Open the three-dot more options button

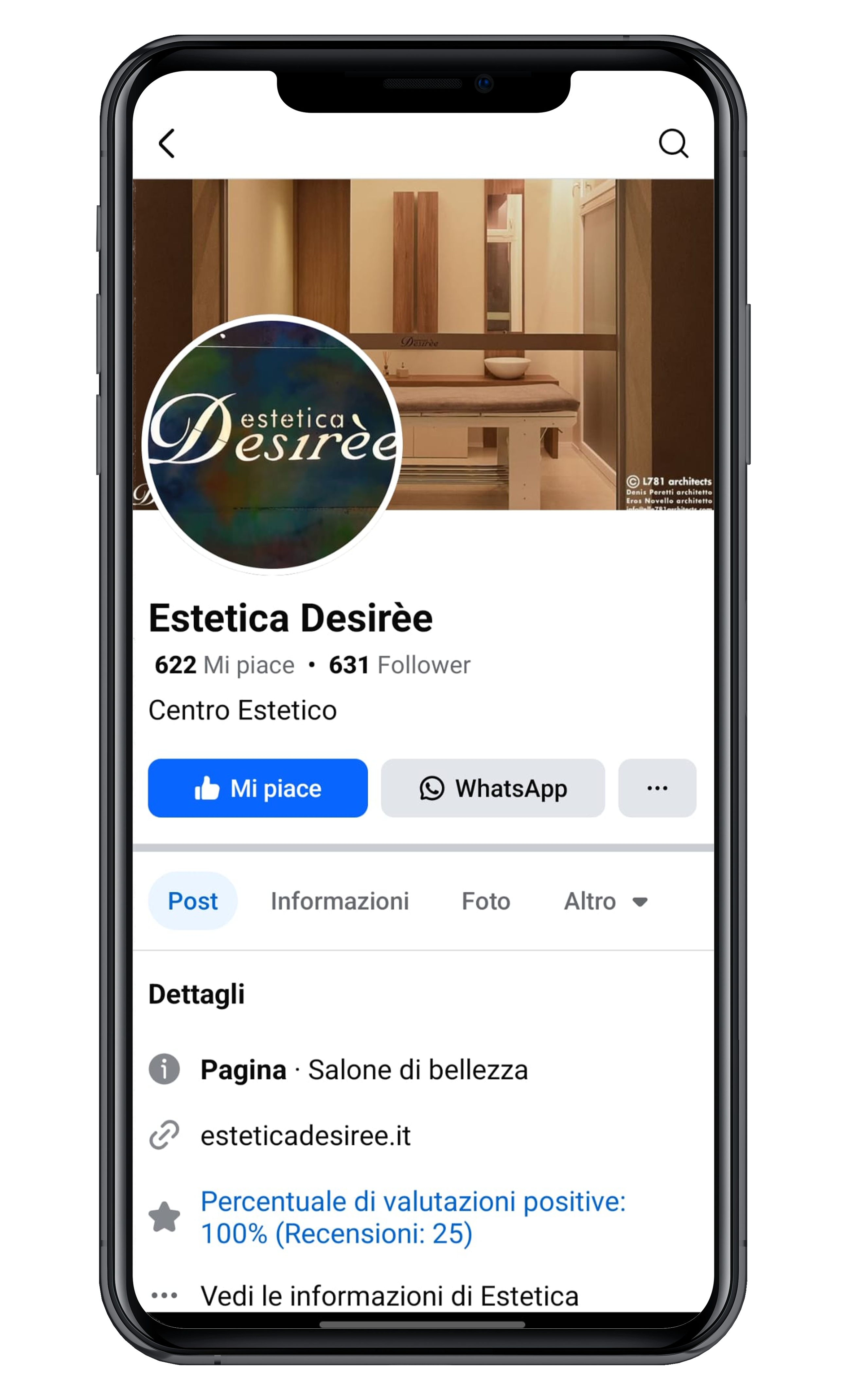657,788
